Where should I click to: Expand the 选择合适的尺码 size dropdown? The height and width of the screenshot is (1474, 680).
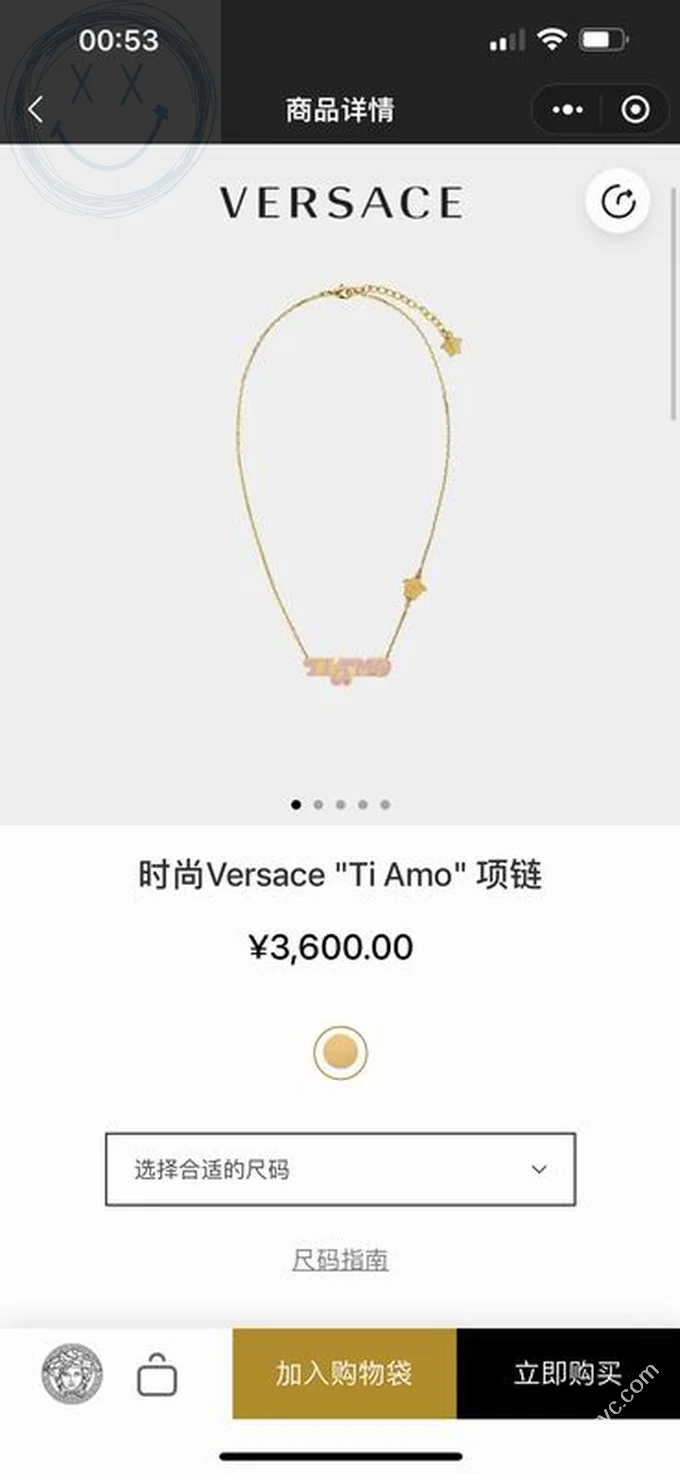[340, 1169]
